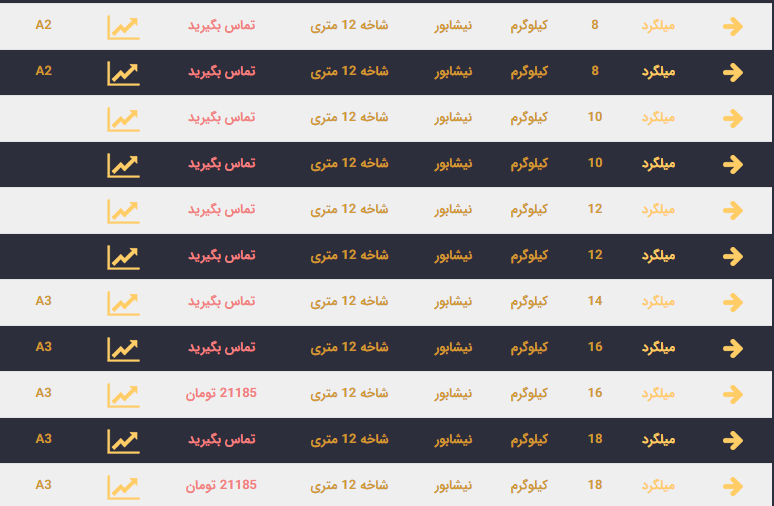
Task: Show chart icon on dark size 12 row
Action: [123, 257]
